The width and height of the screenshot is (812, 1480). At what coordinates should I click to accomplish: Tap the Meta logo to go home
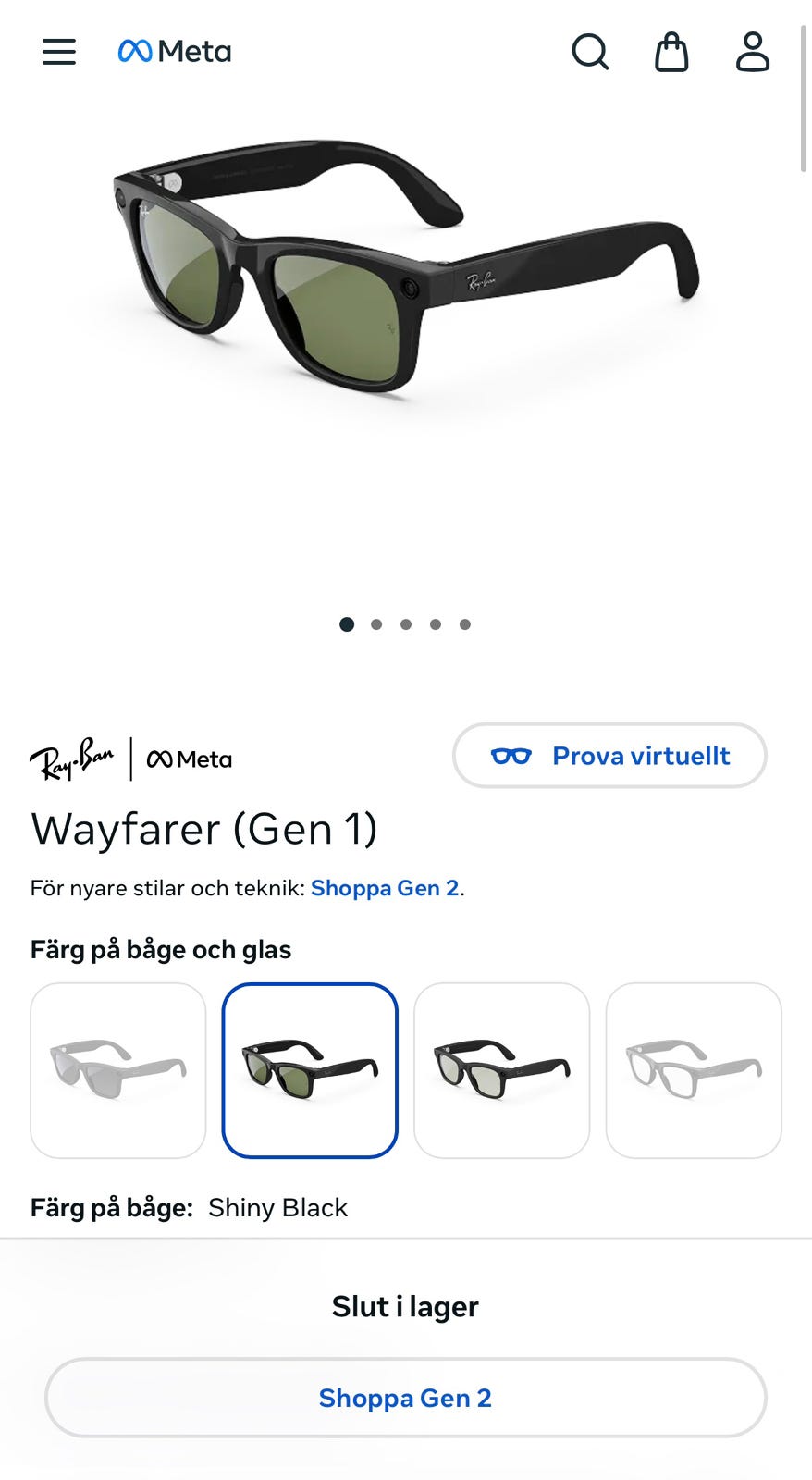tap(175, 52)
